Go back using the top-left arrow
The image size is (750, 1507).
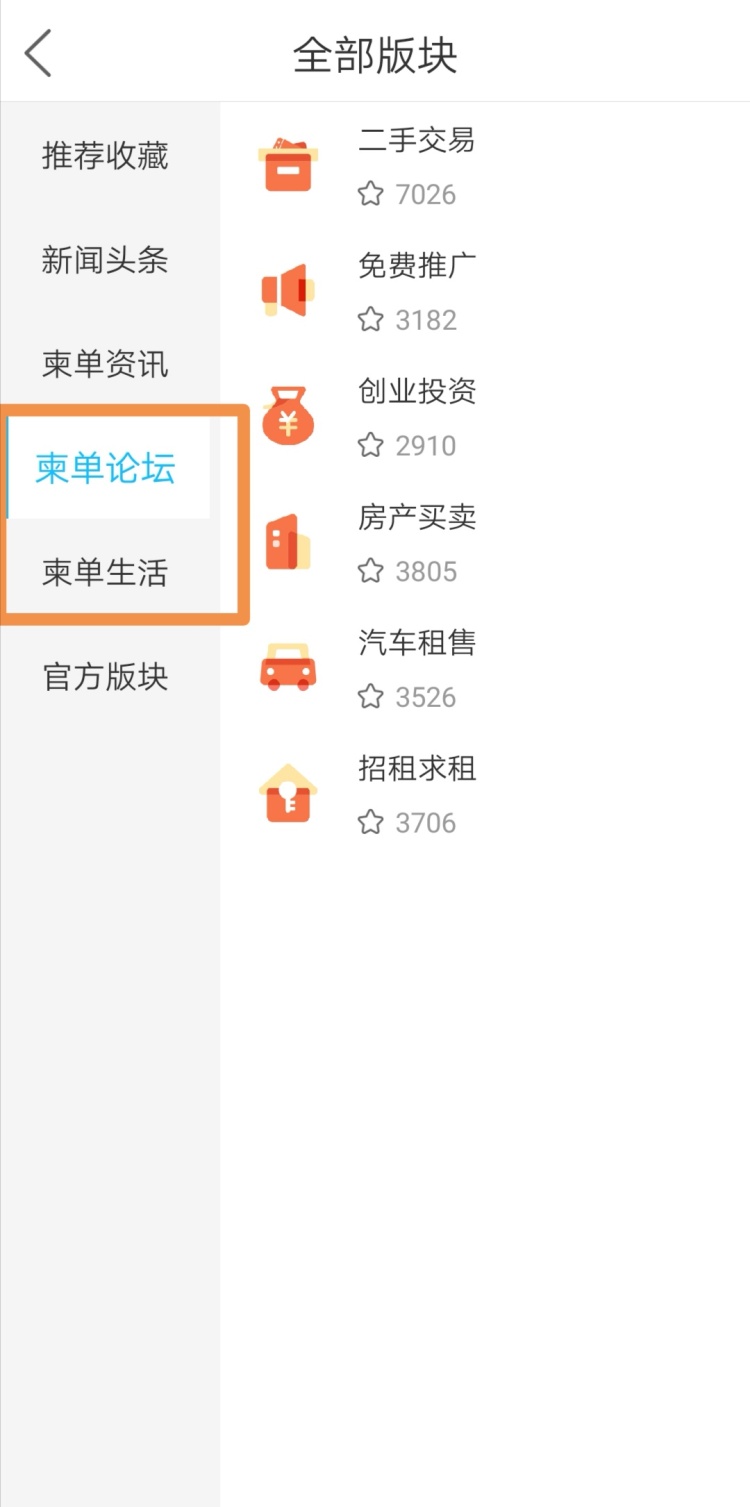(x=38, y=53)
